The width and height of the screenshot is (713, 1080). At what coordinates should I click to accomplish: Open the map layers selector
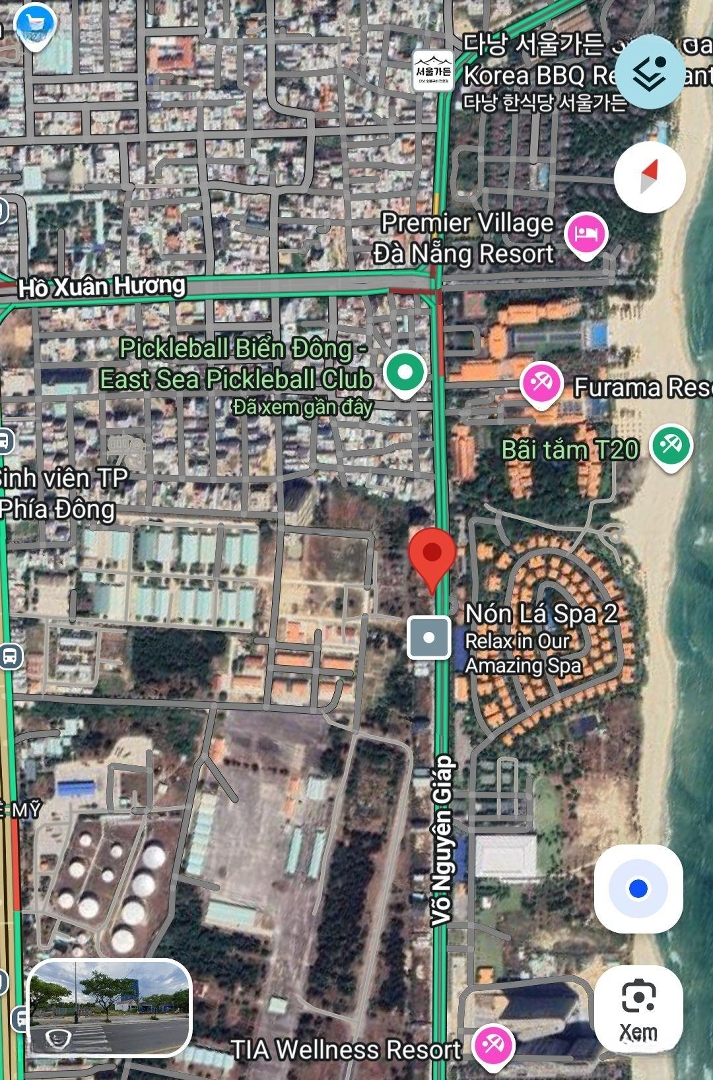650,70
